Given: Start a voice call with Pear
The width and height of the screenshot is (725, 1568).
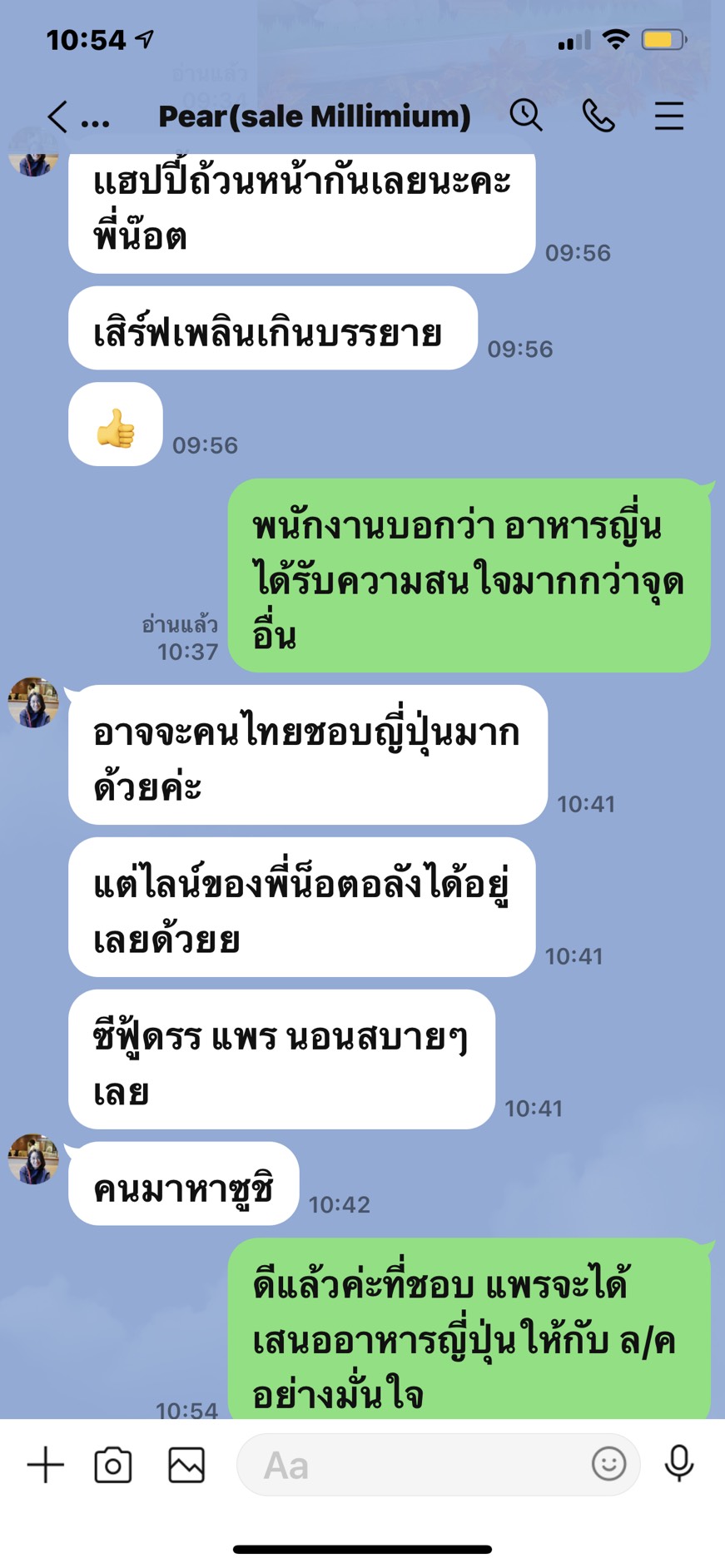Looking at the screenshot, I should pyautogui.click(x=598, y=116).
